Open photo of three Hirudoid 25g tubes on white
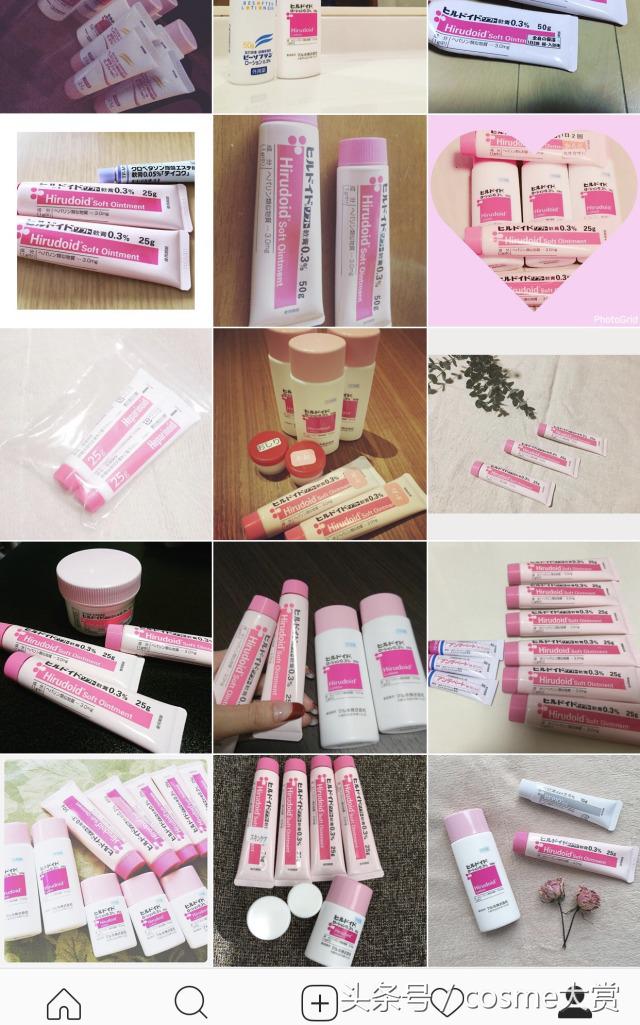Image resolution: width=640 pixels, height=1025 pixels. 106,220
